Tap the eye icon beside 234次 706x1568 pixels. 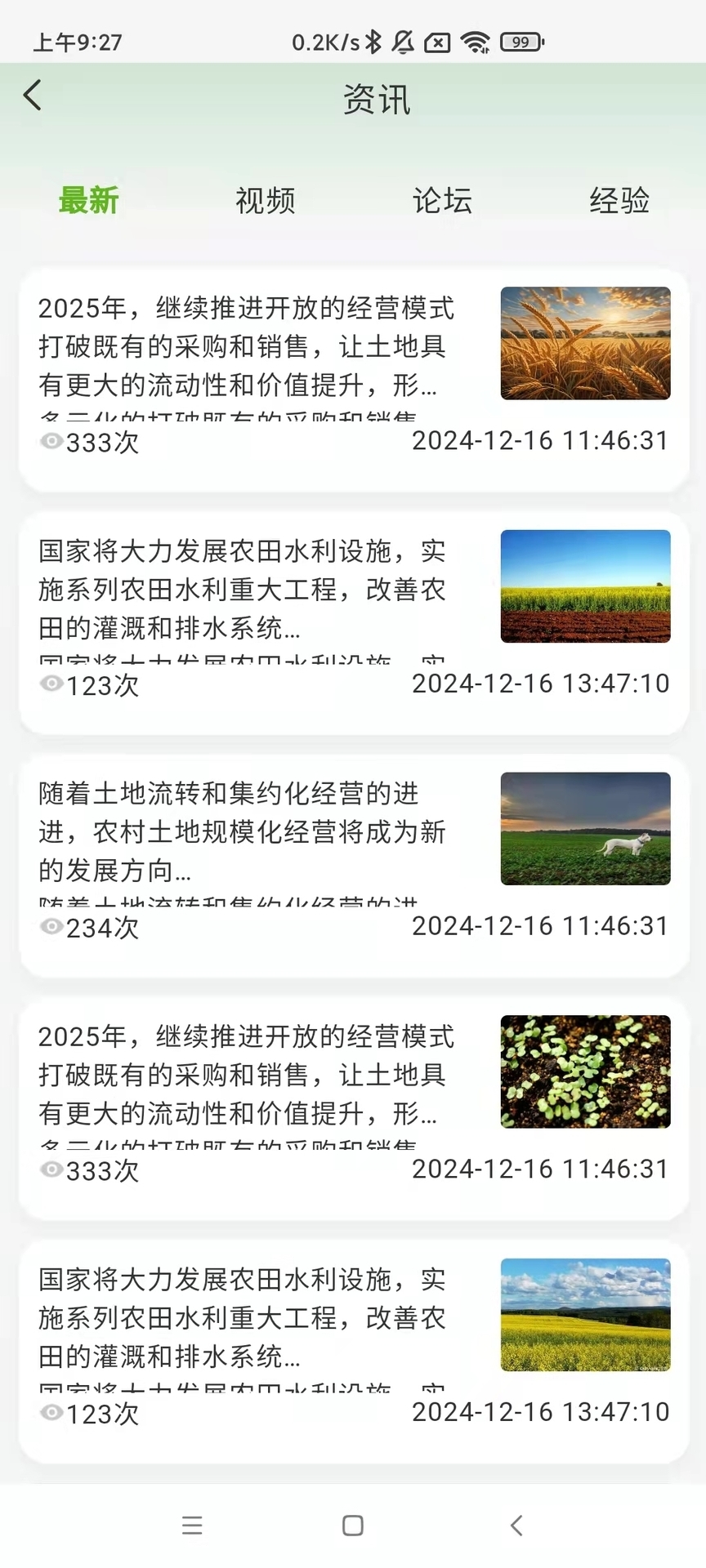(x=50, y=928)
